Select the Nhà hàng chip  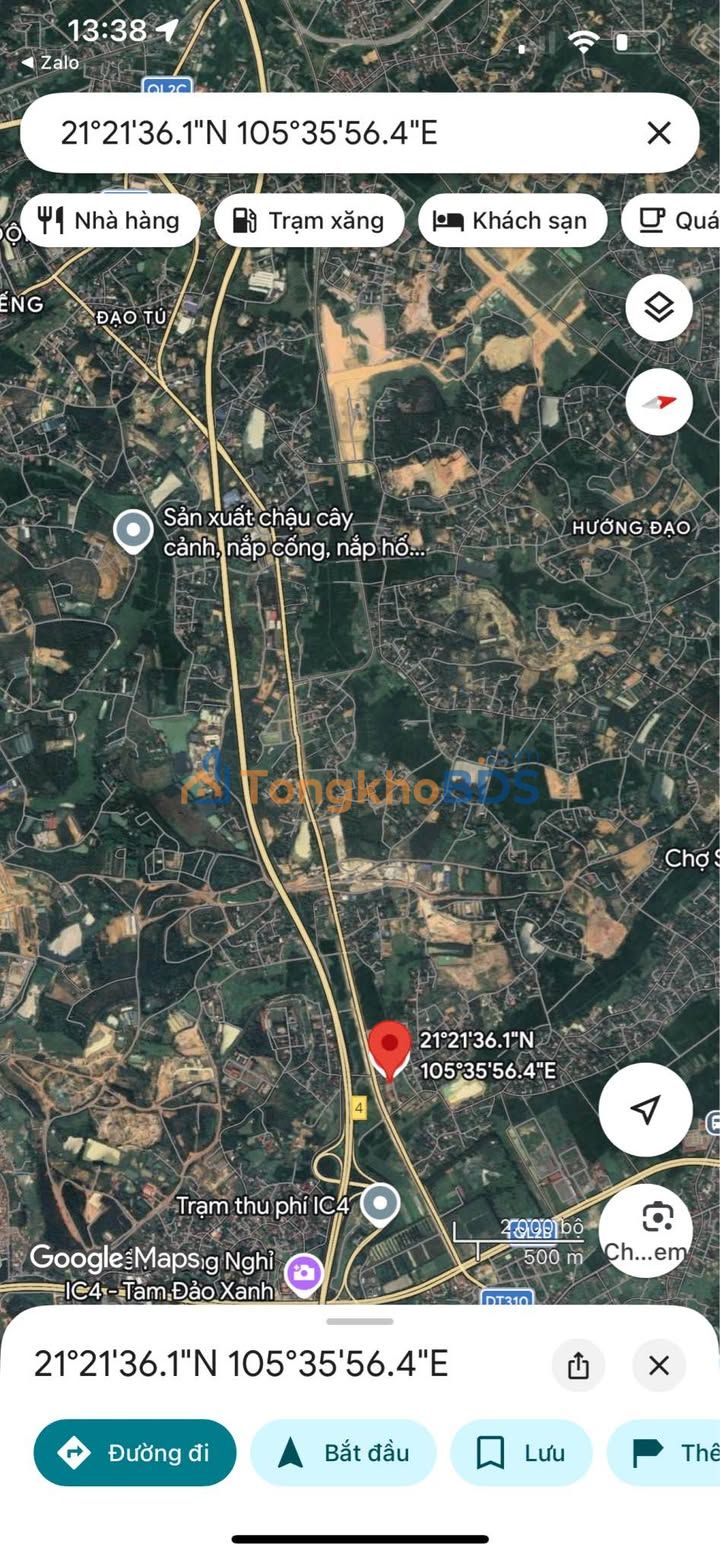click(110, 220)
